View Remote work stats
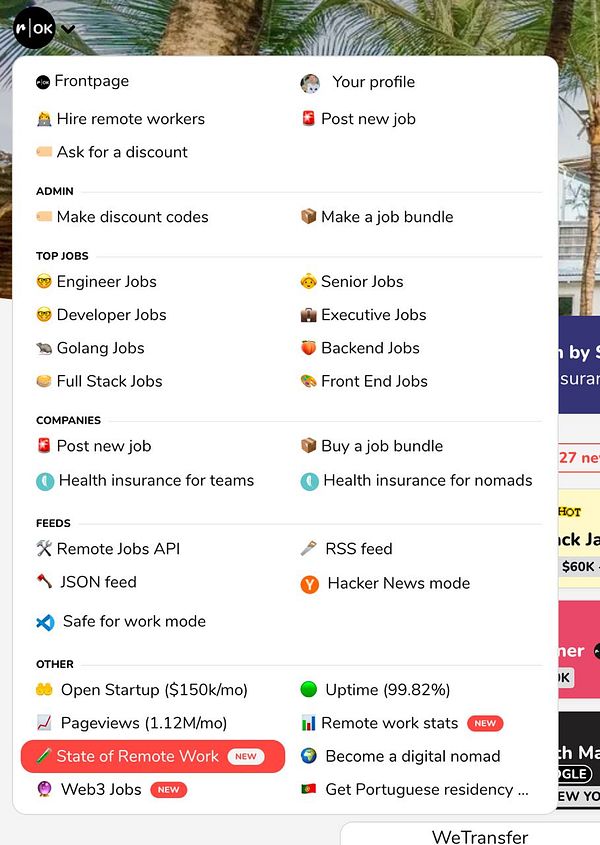 (x=389, y=723)
